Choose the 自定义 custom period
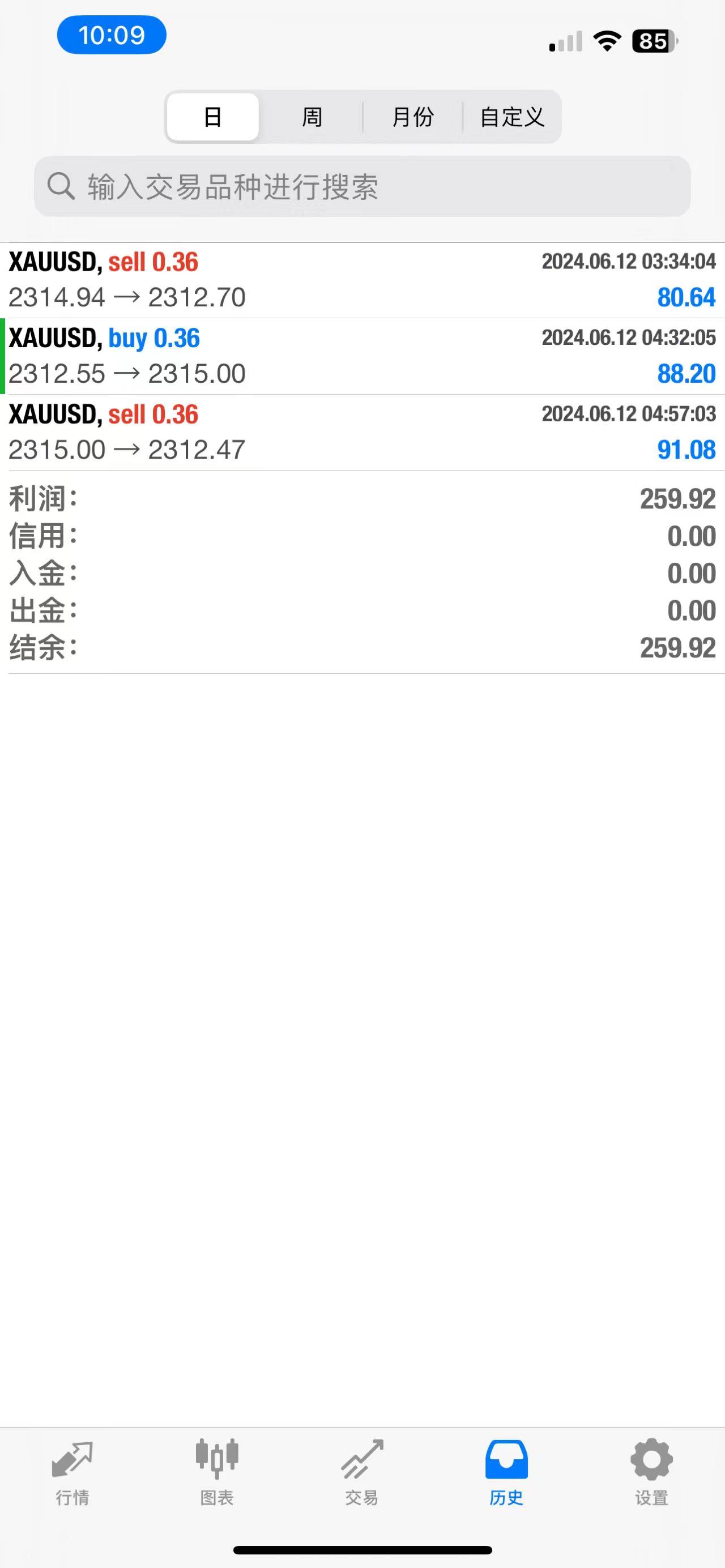Image resolution: width=725 pixels, height=1568 pixels. [x=511, y=117]
